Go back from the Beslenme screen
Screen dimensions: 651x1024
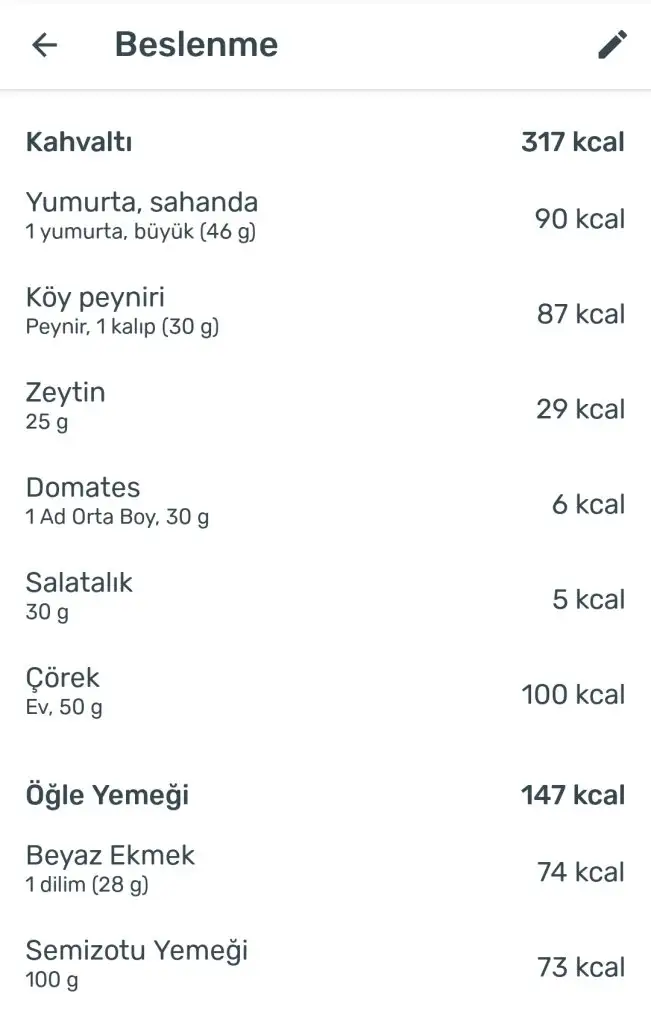tap(45, 45)
